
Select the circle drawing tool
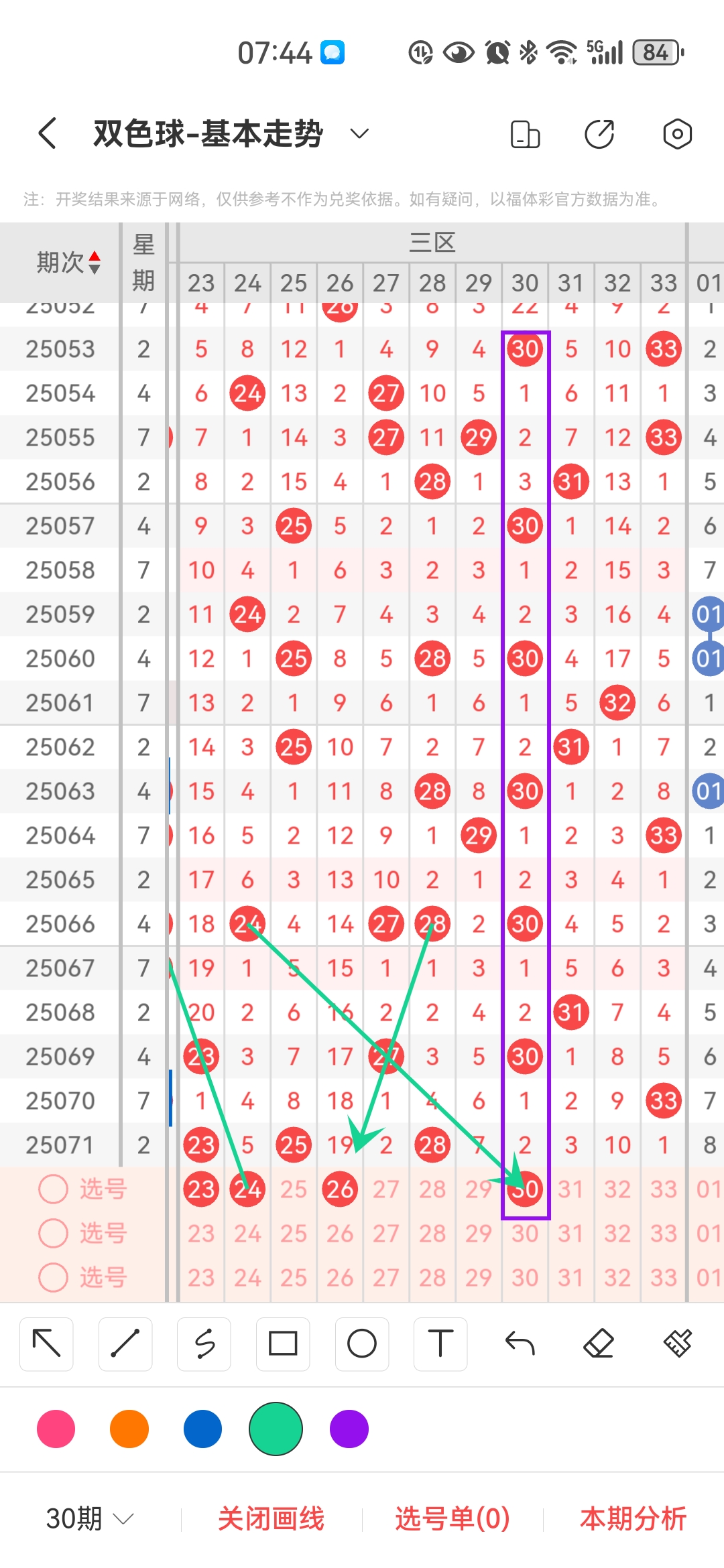pyautogui.click(x=362, y=1344)
